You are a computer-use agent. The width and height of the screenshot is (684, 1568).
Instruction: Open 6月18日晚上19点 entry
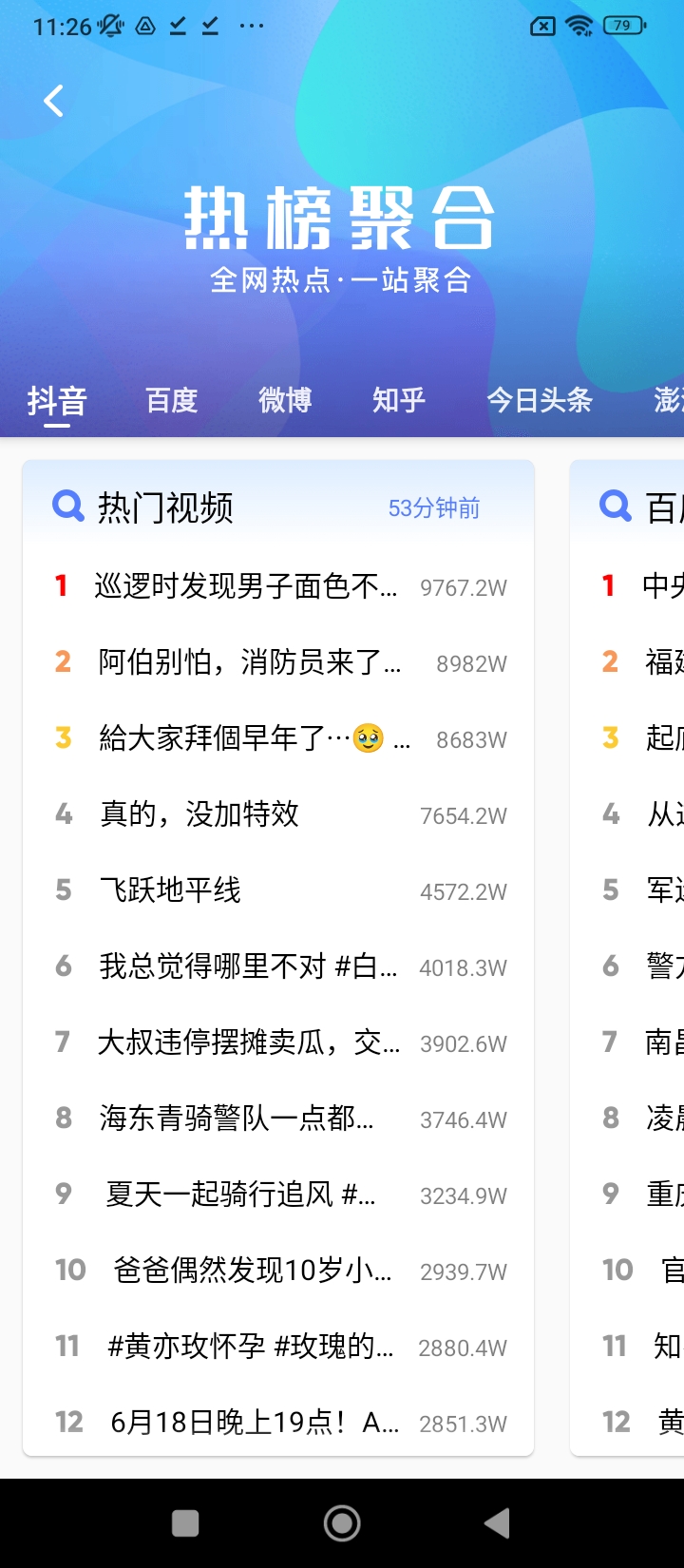click(x=254, y=1423)
